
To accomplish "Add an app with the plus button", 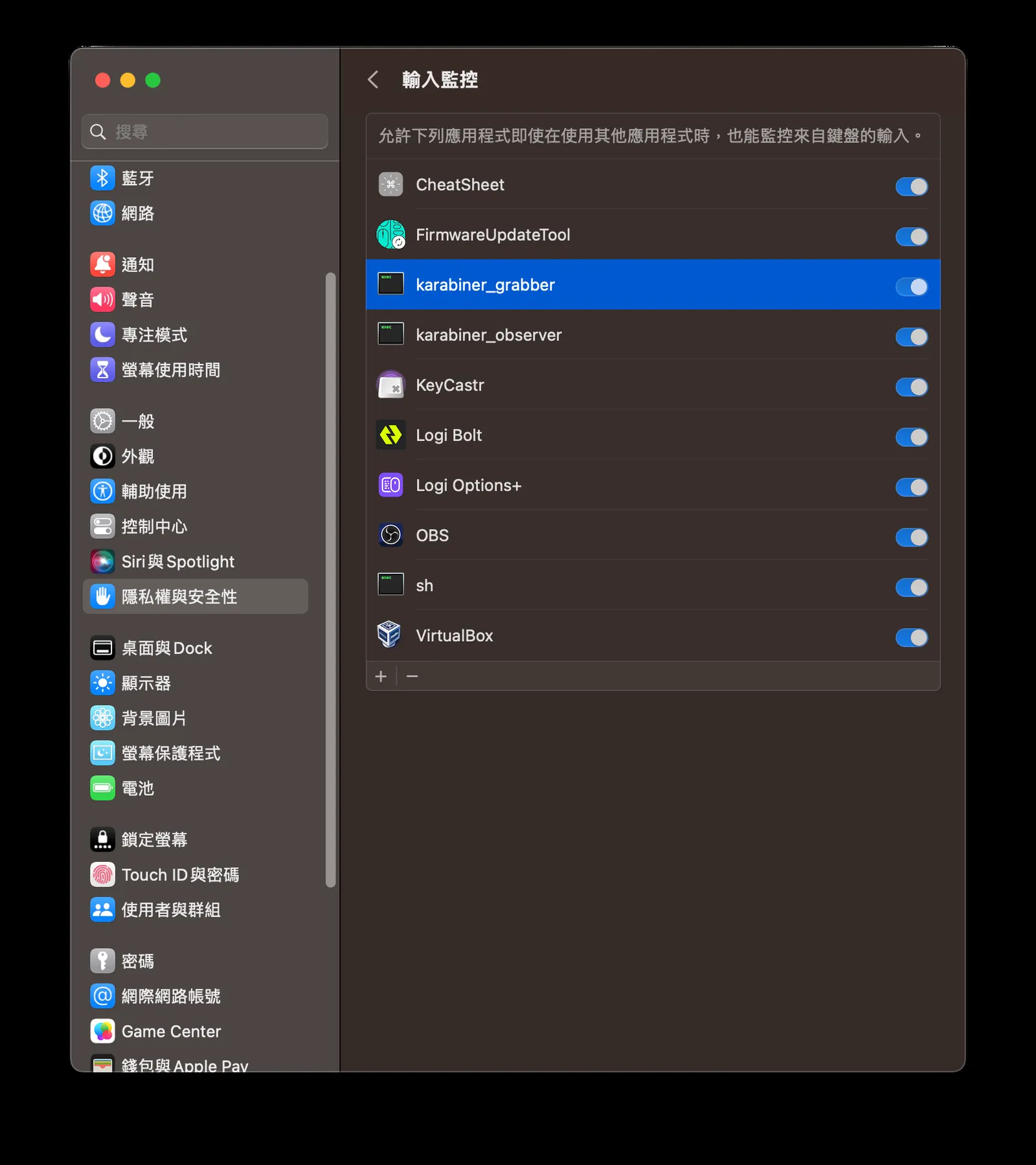I will [x=381, y=676].
